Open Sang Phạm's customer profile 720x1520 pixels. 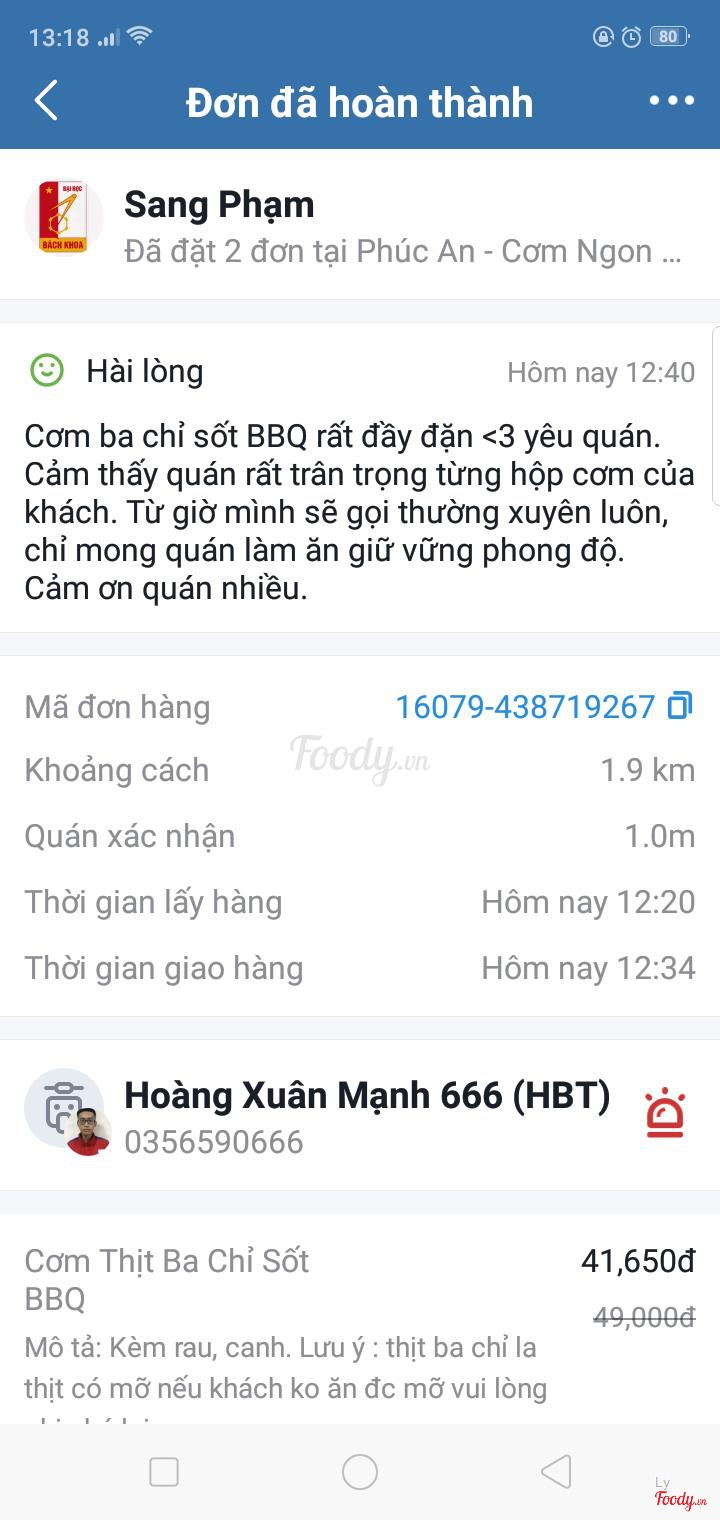(219, 205)
